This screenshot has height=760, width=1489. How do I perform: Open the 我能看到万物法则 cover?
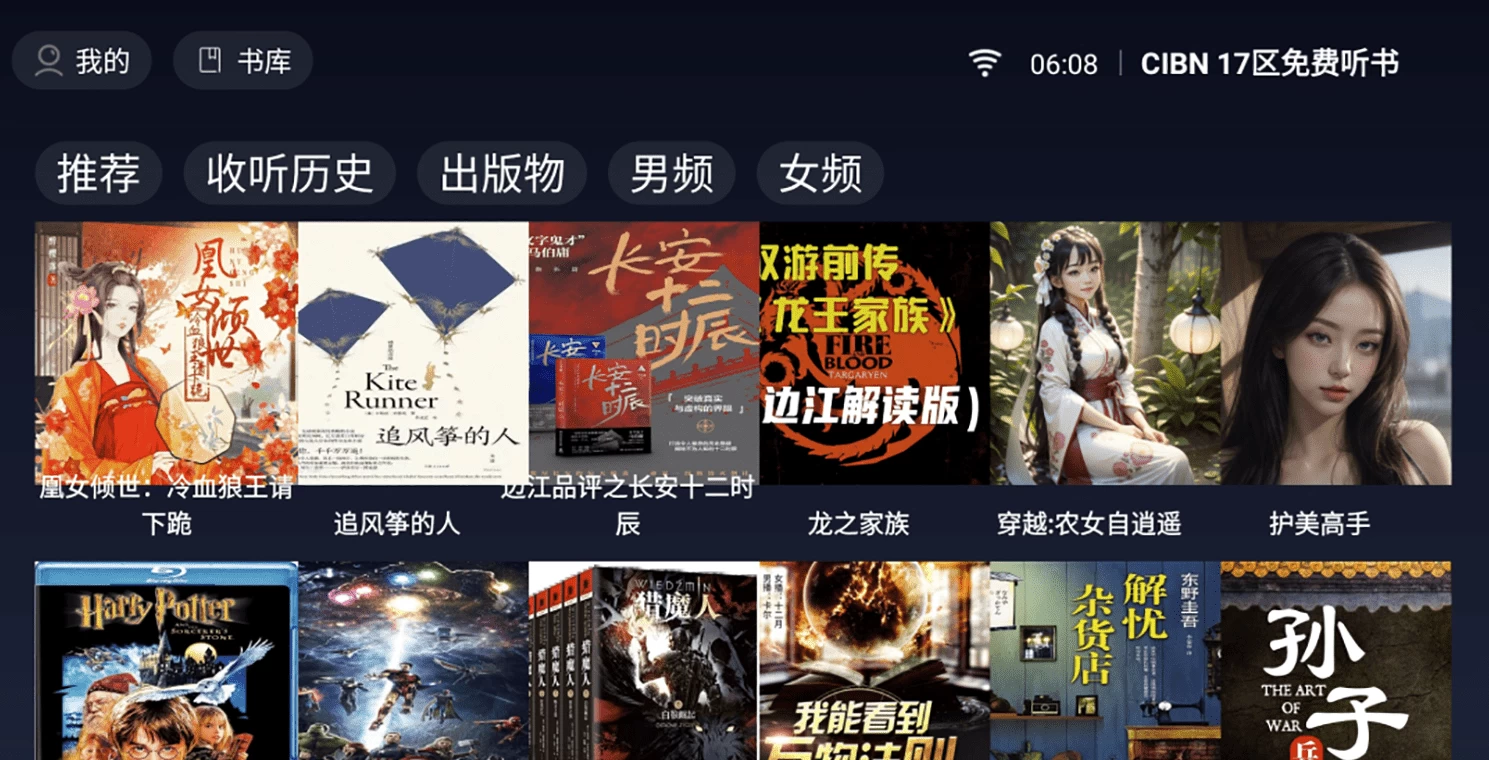pyautogui.click(x=874, y=660)
